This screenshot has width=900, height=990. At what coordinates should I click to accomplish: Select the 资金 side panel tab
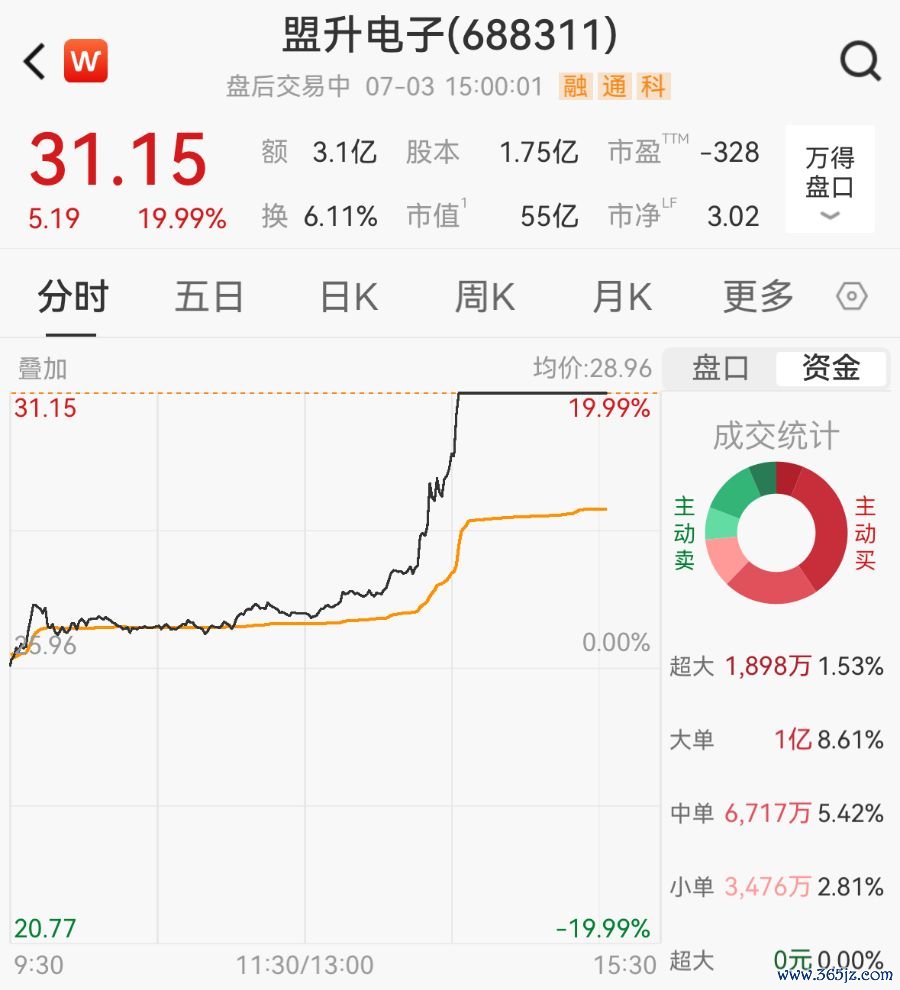point(831,368)
